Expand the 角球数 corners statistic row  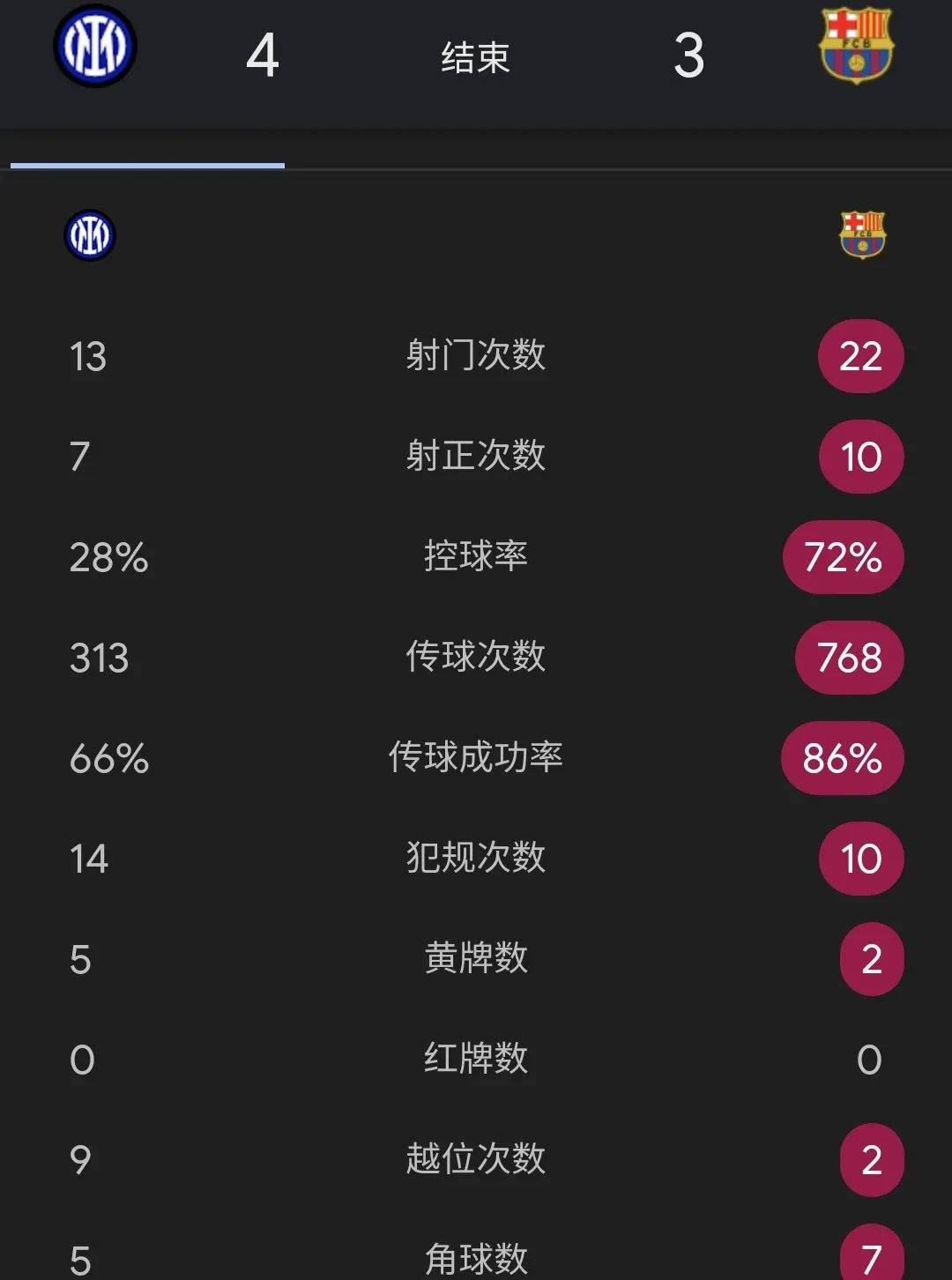[476, 1256]
